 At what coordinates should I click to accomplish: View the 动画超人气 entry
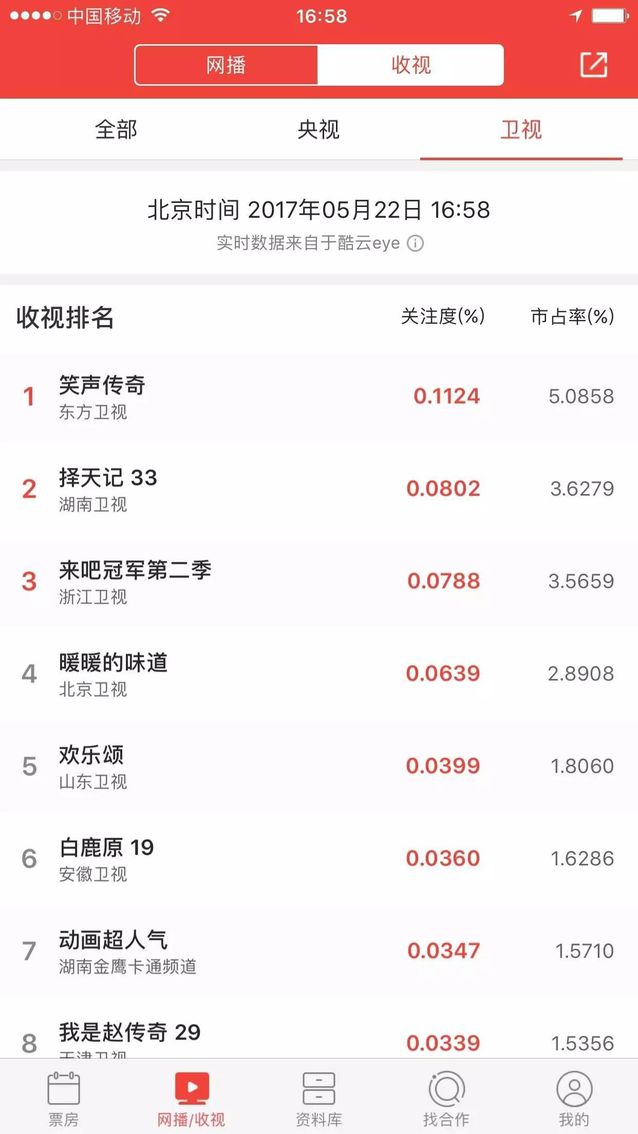click(319, 951)
